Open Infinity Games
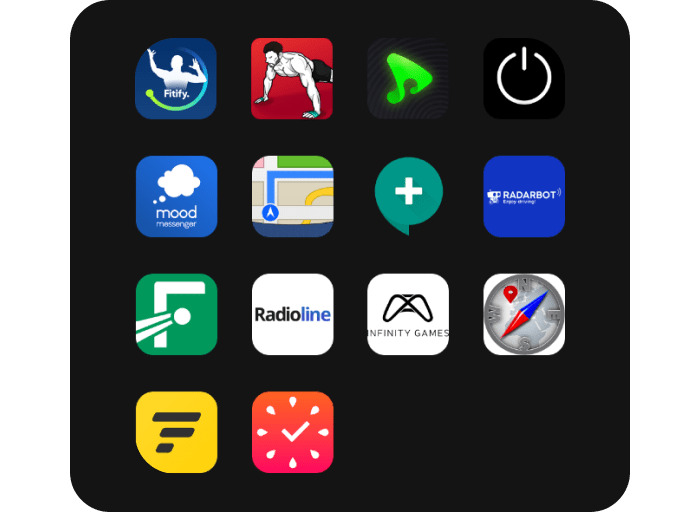700x512 pixels. pyautogui.click(x=408, y=314)
